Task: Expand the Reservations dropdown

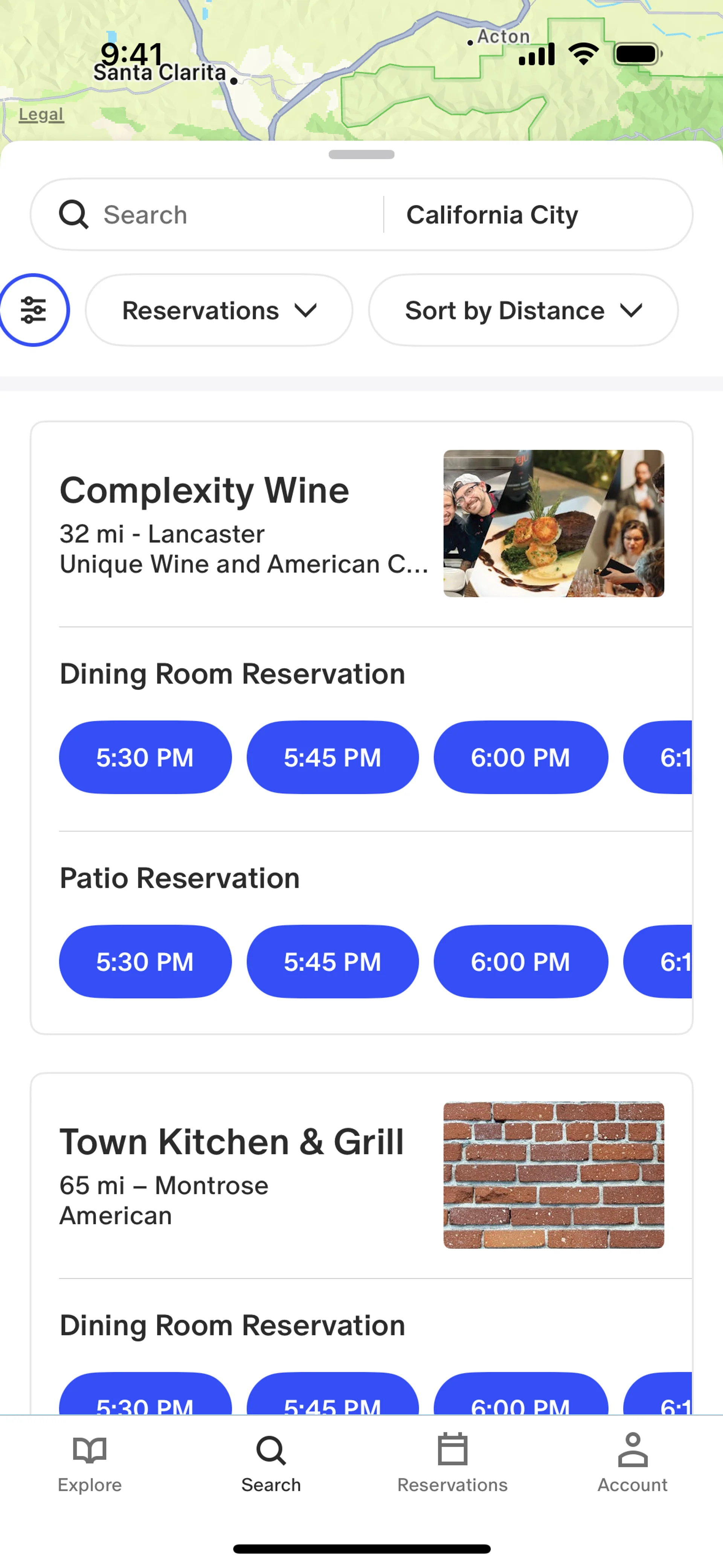Action: tap(219, 310)
